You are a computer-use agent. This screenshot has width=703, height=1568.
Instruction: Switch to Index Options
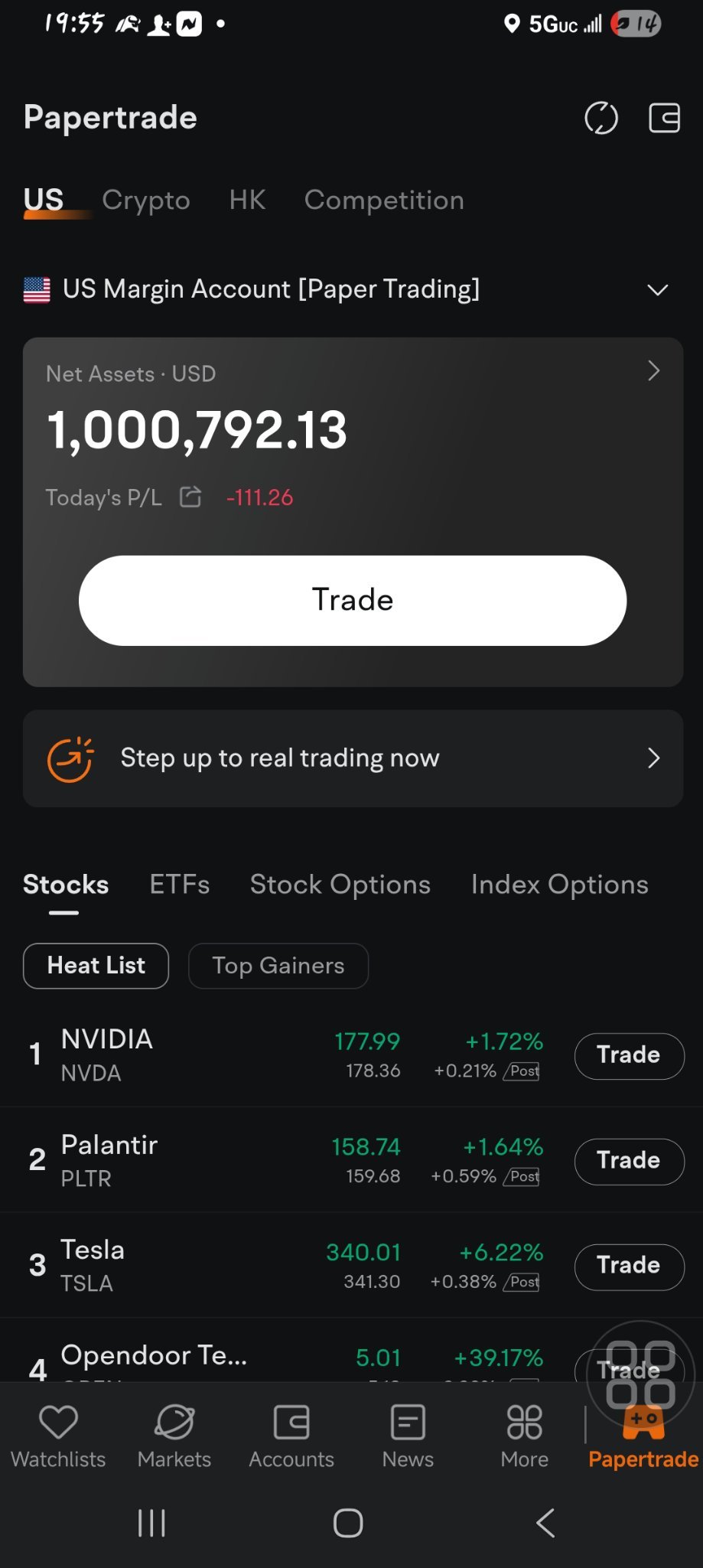(560, 885)
